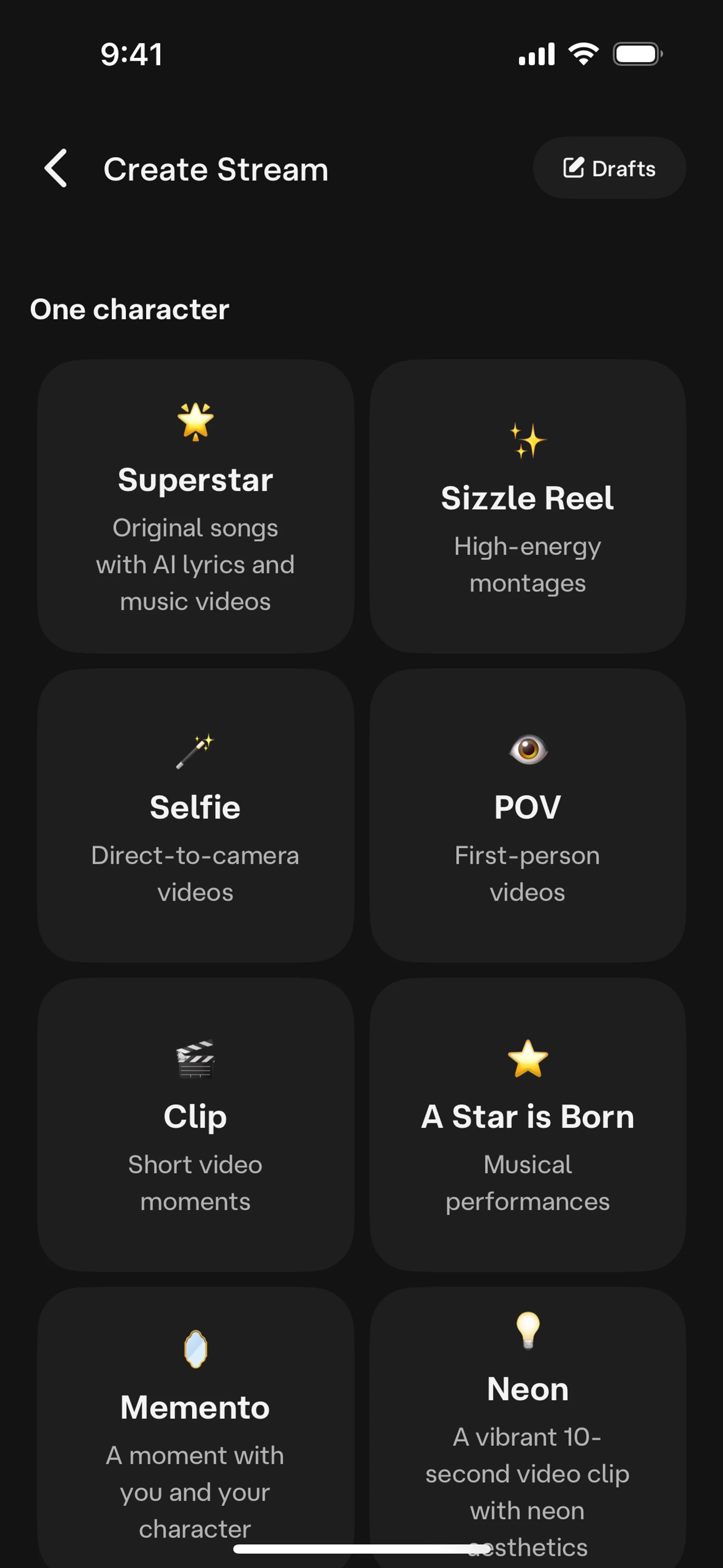Select the Superstar stream type
The image size is (723, 1568).
[x=195, y=506]
